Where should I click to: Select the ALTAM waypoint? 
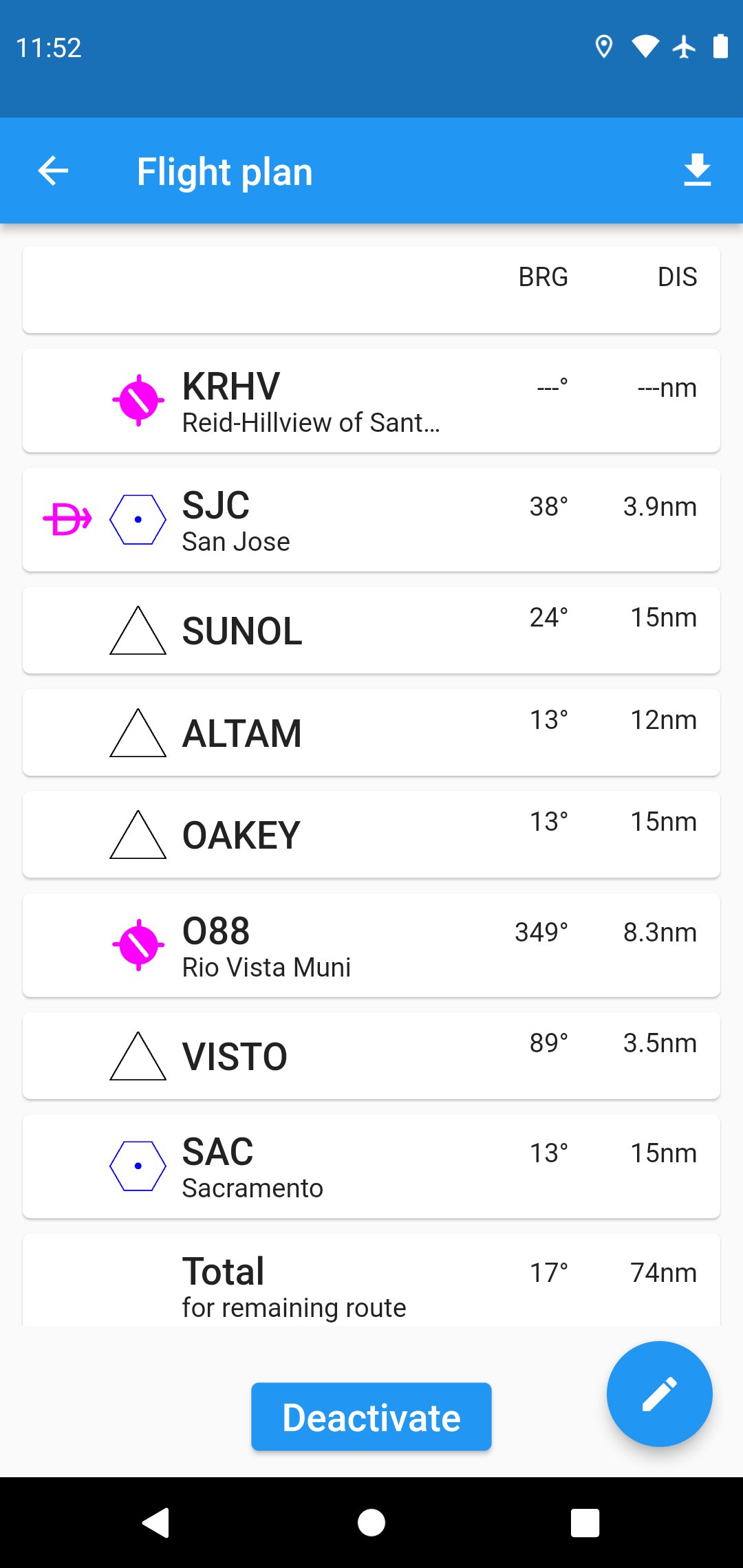tap(371, 733)
